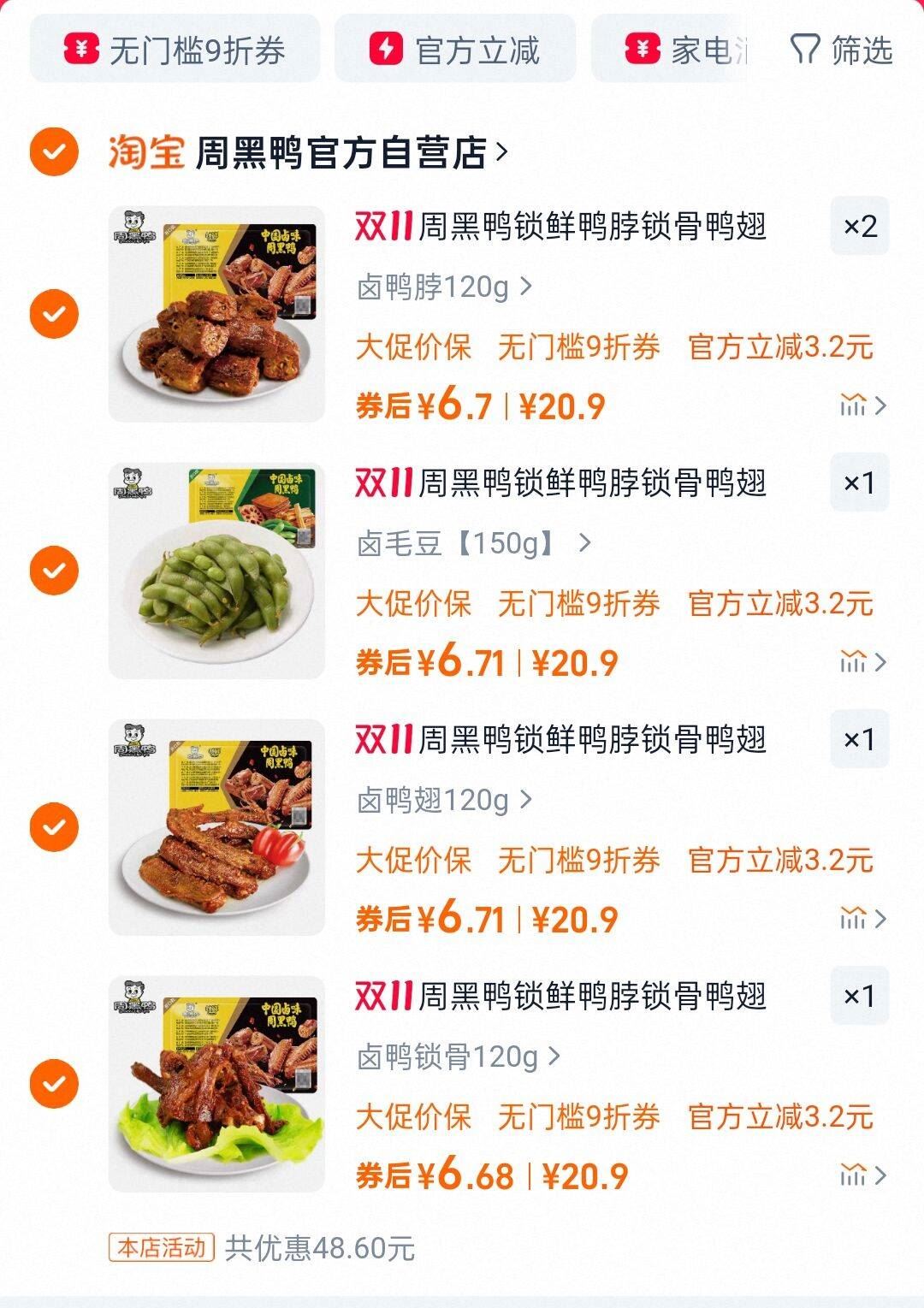This screenshot has width=924, height=1308.
Task: Open the 卤毛豆 product image
Action: (x=216, y=571)
